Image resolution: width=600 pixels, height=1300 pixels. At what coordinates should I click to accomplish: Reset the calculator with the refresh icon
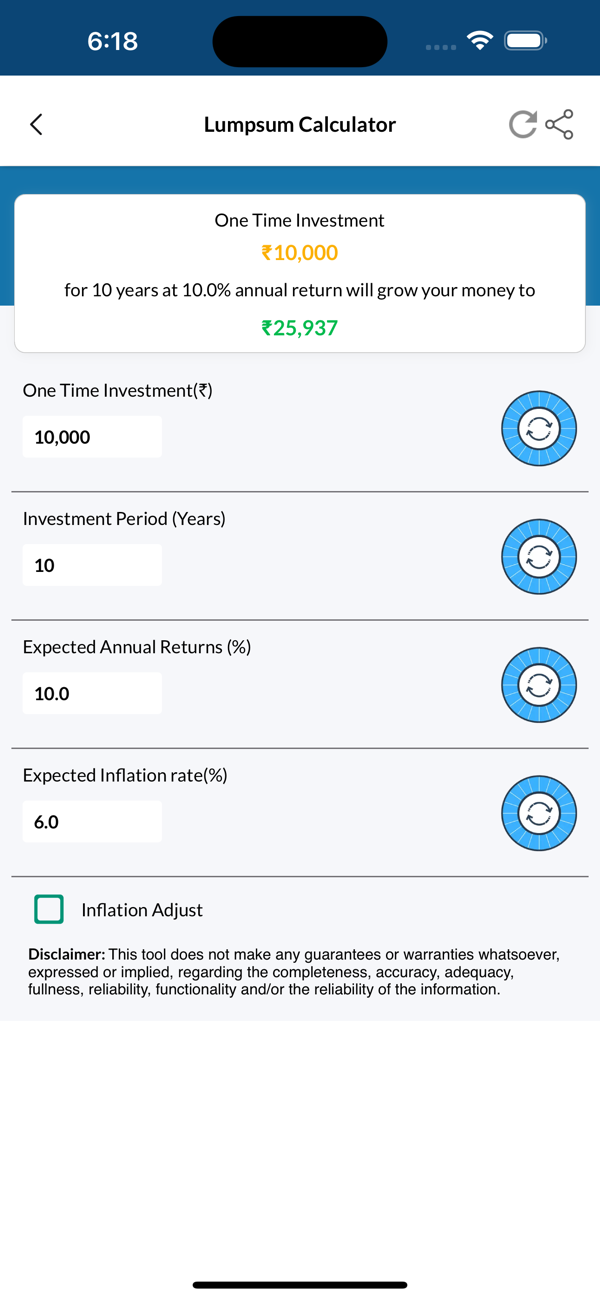click(x=523, y=125)
